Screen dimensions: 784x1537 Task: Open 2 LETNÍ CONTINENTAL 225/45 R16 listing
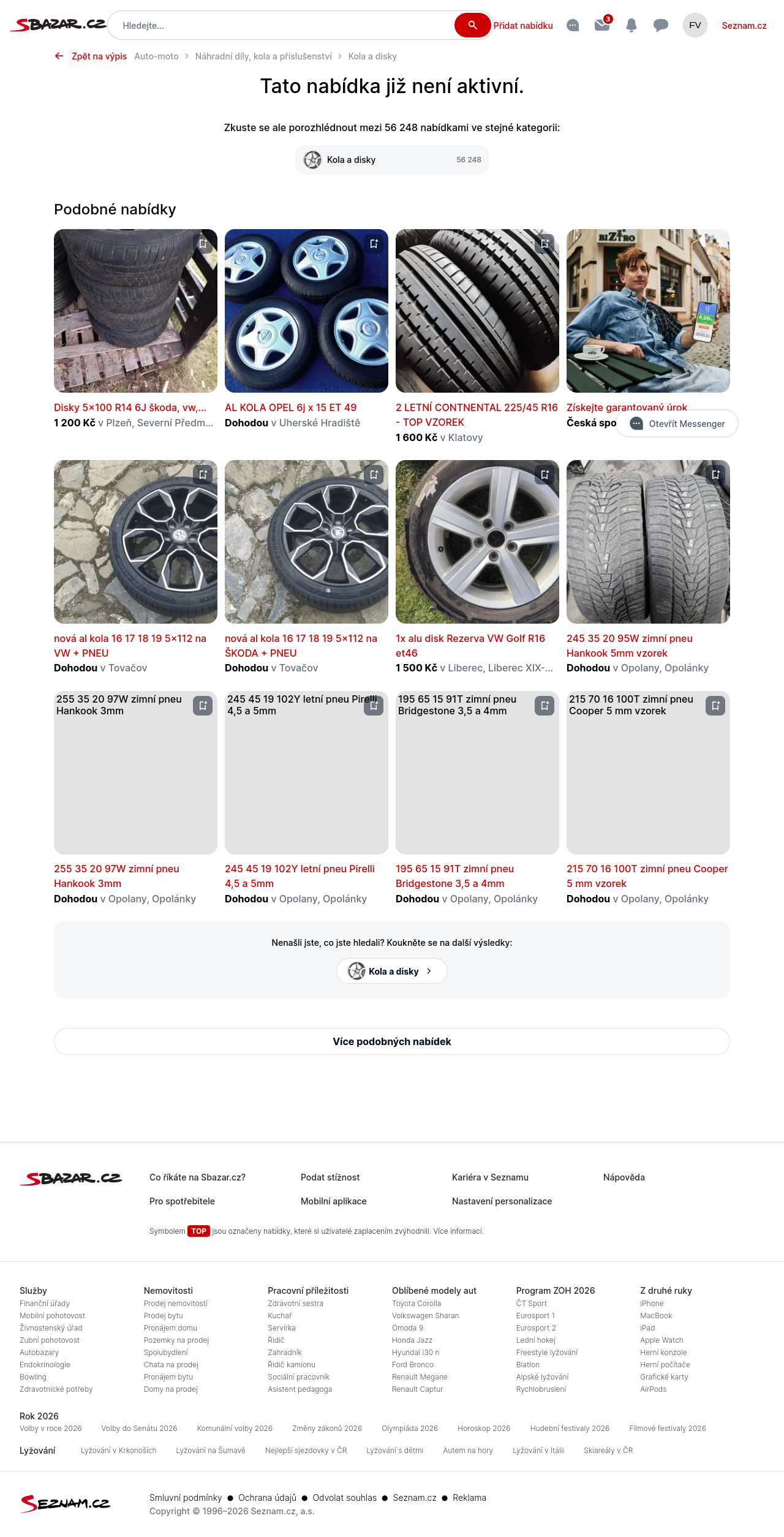pos(477,415)
